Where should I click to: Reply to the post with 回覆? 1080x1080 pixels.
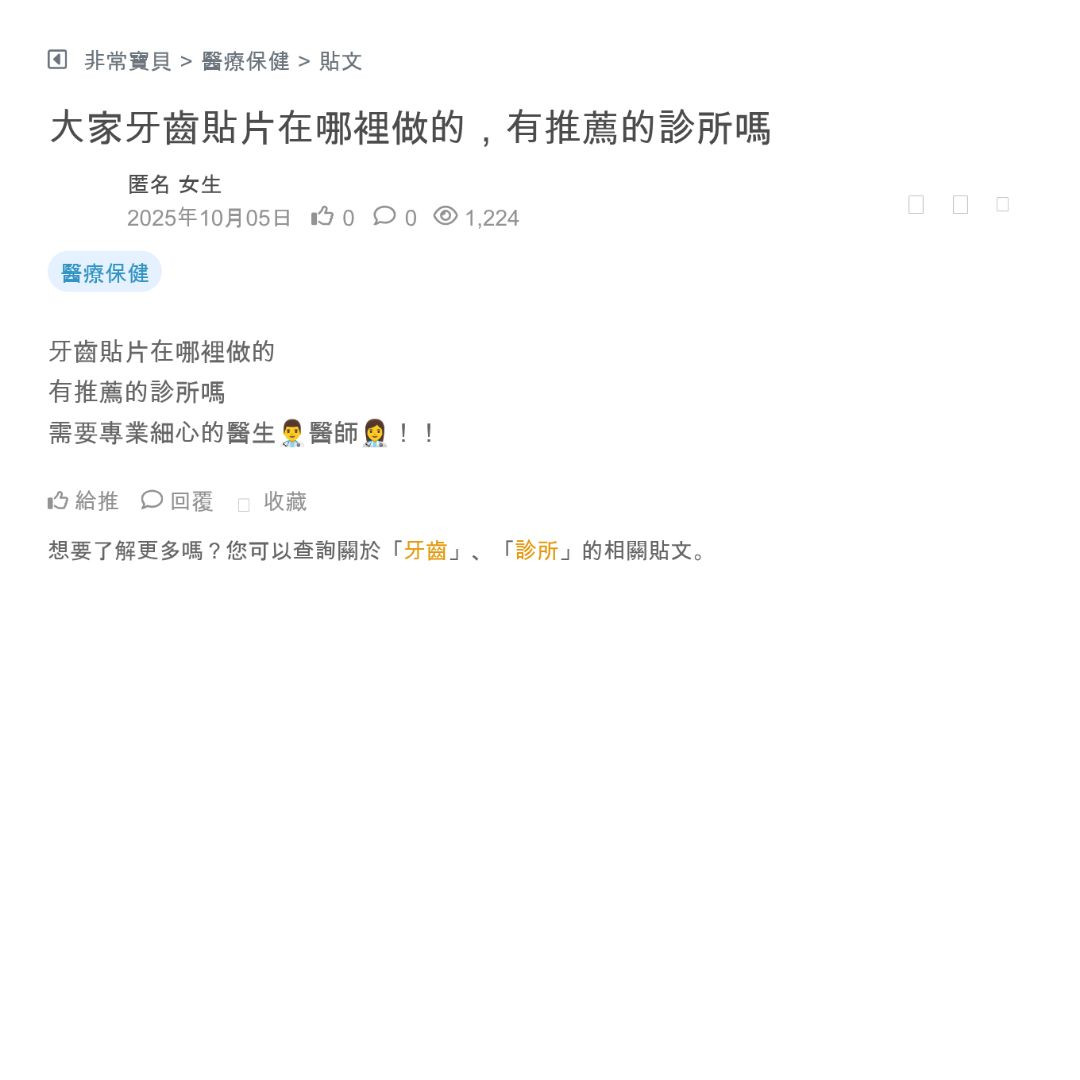pos(178,501)
